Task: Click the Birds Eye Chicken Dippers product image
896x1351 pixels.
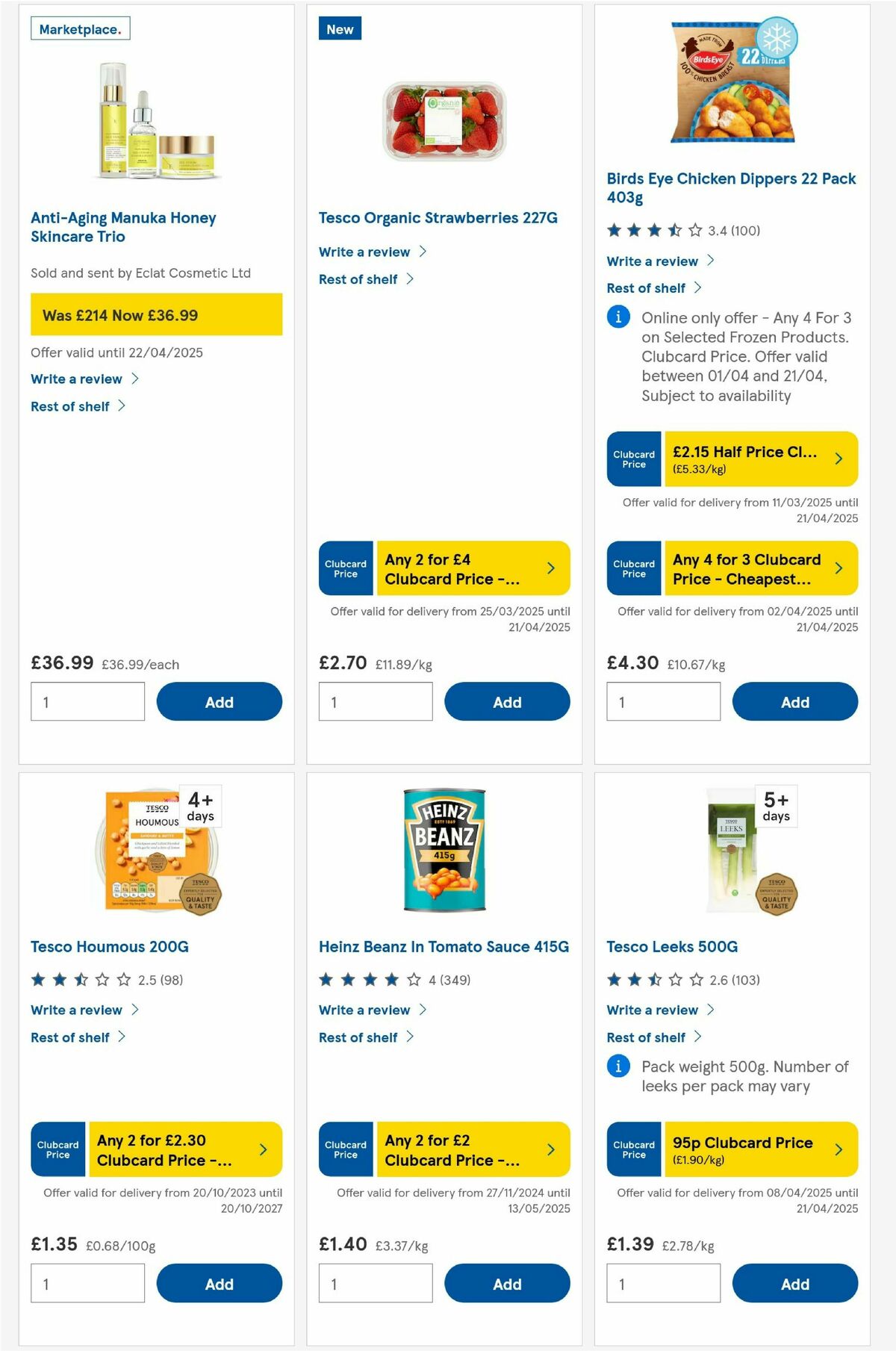Action: pos(730,82)
